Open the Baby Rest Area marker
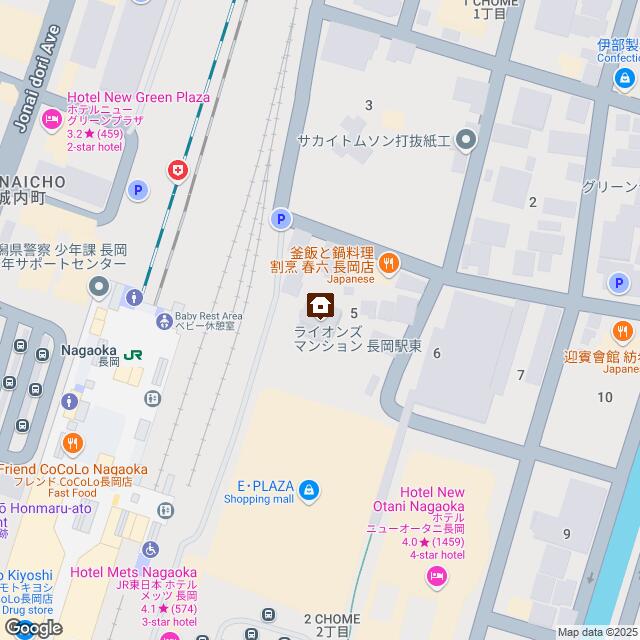Viewport: 640px width, 640px height. point(163,320)
